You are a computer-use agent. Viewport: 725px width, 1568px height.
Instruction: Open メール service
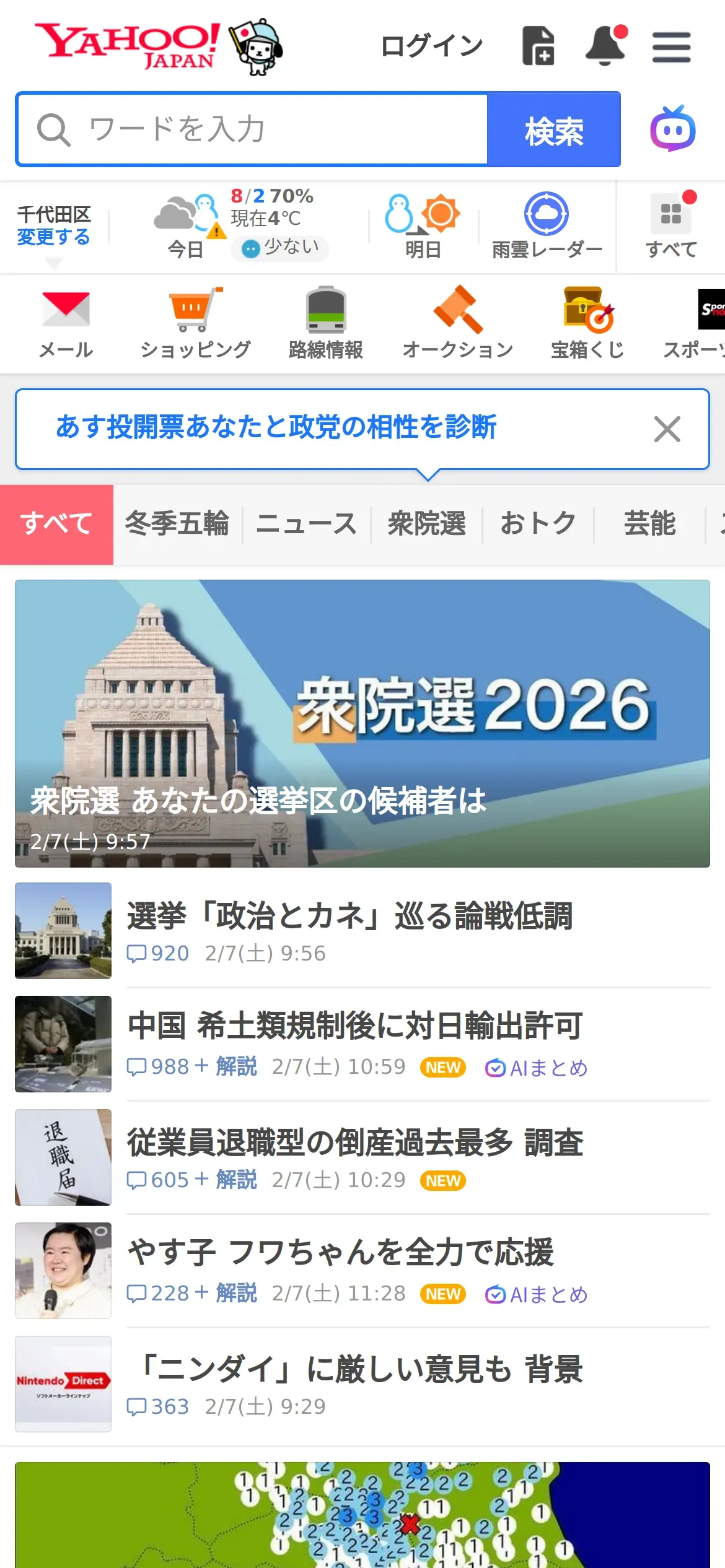coord(66,323)
